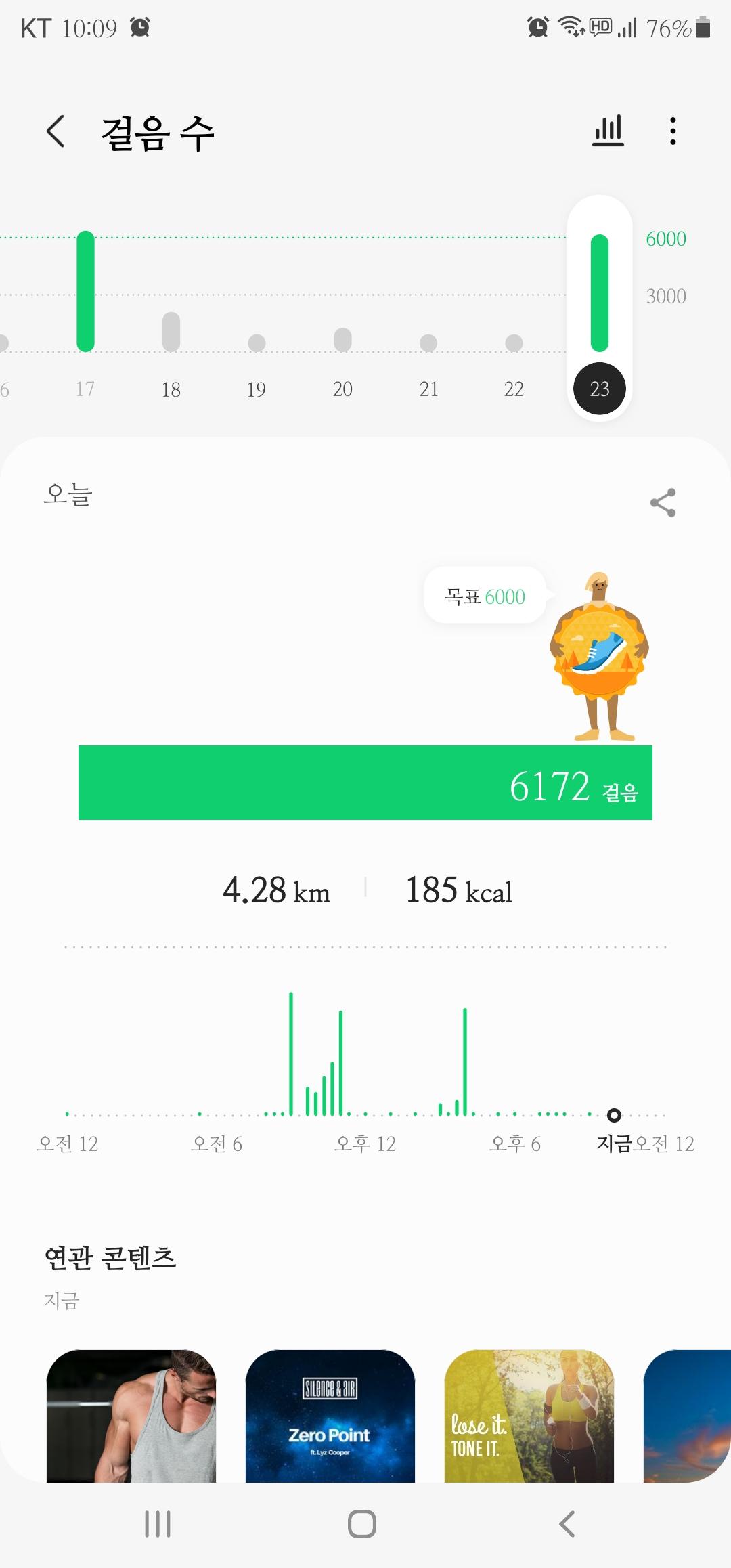
Task: Select day 21 in the step chart
Action: [428, 389]
